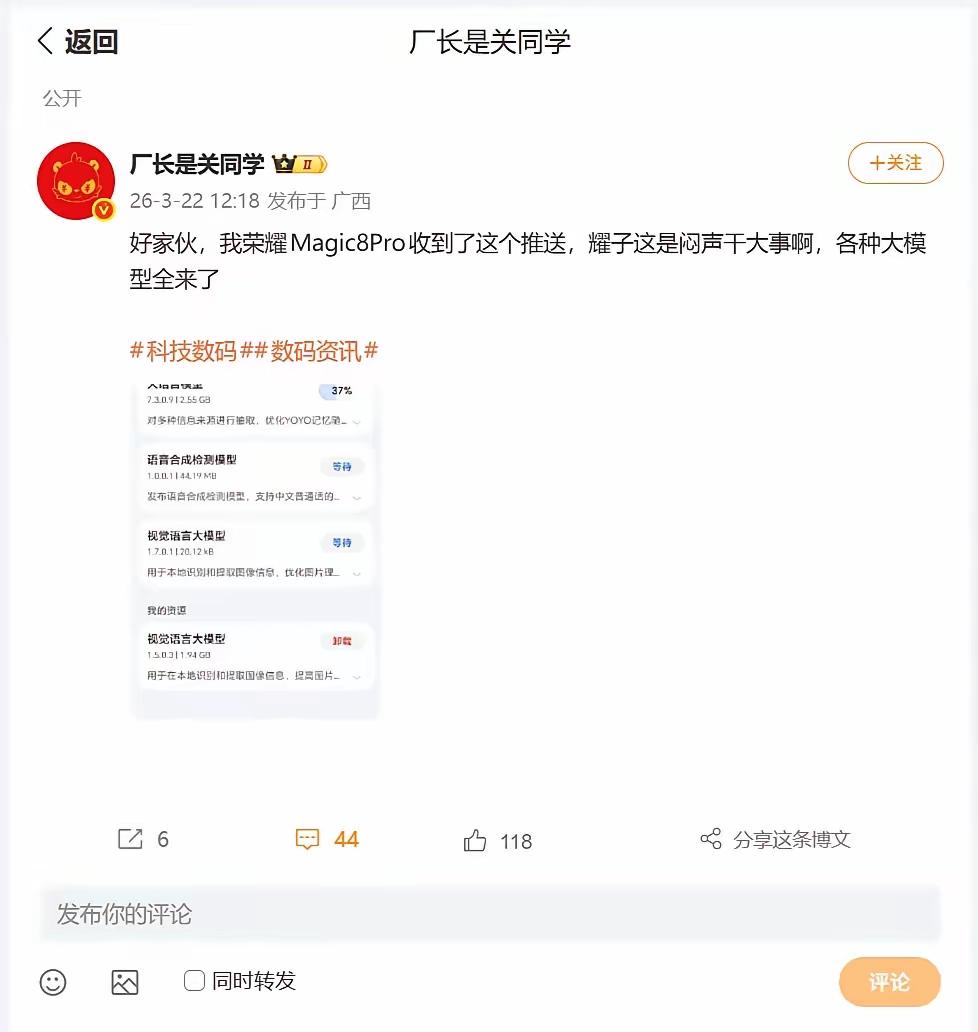This screenshot has height=1032, width=978.
Task: Check the 同时转发 checkbox
Action: [193, 982]
